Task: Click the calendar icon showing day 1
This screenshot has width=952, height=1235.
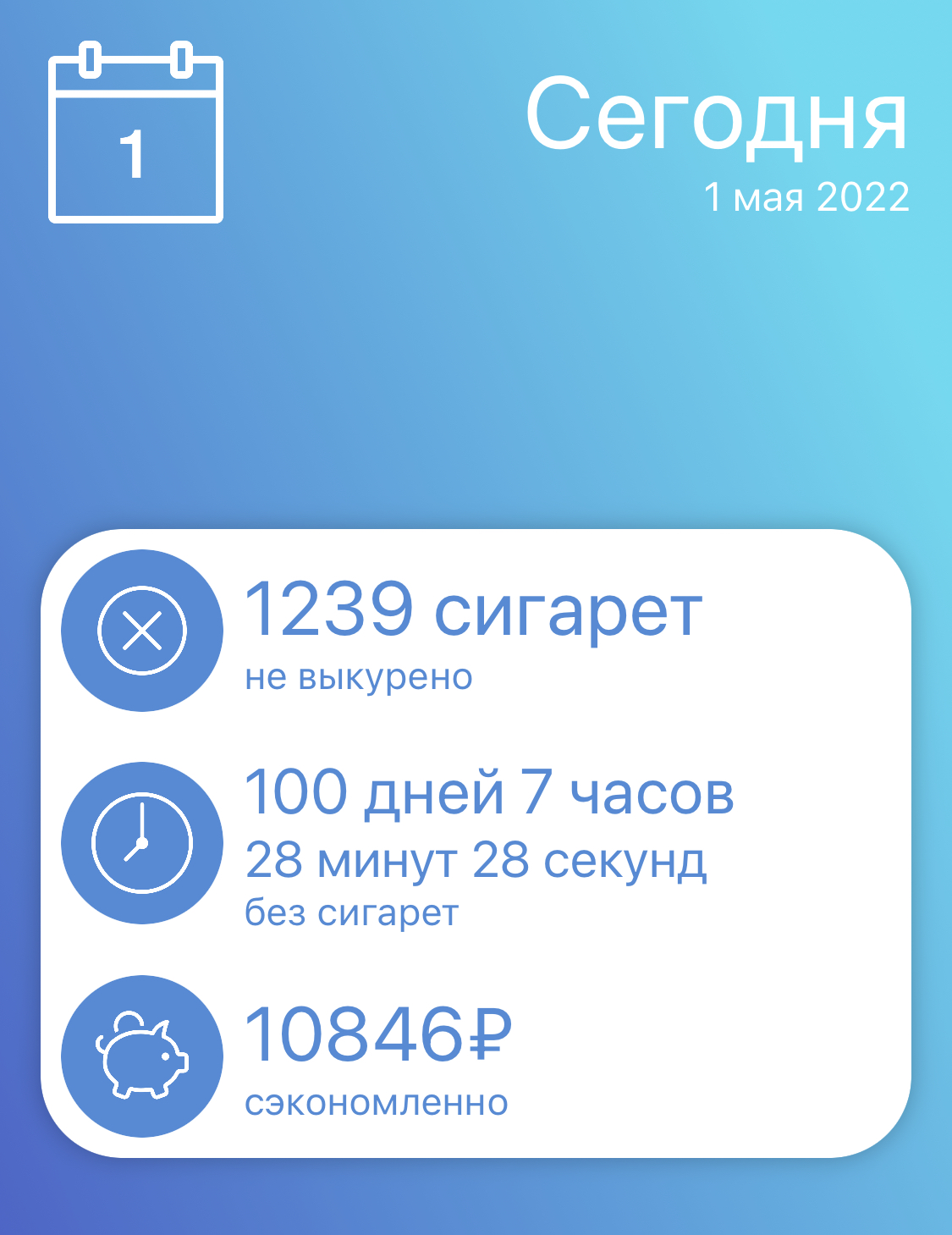Action: [x=135, y=131]
